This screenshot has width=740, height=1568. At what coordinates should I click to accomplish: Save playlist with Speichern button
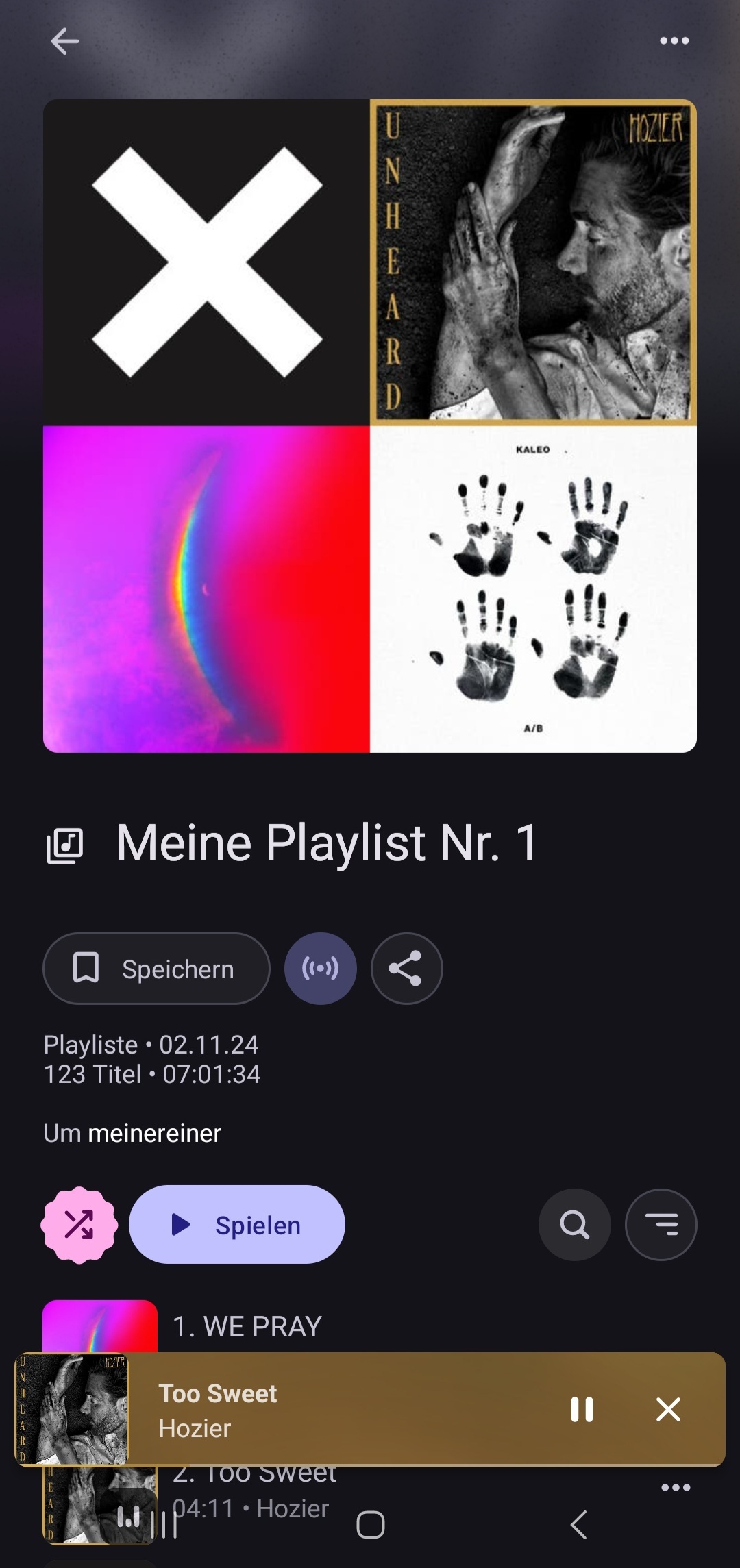[x=156, y=969]
